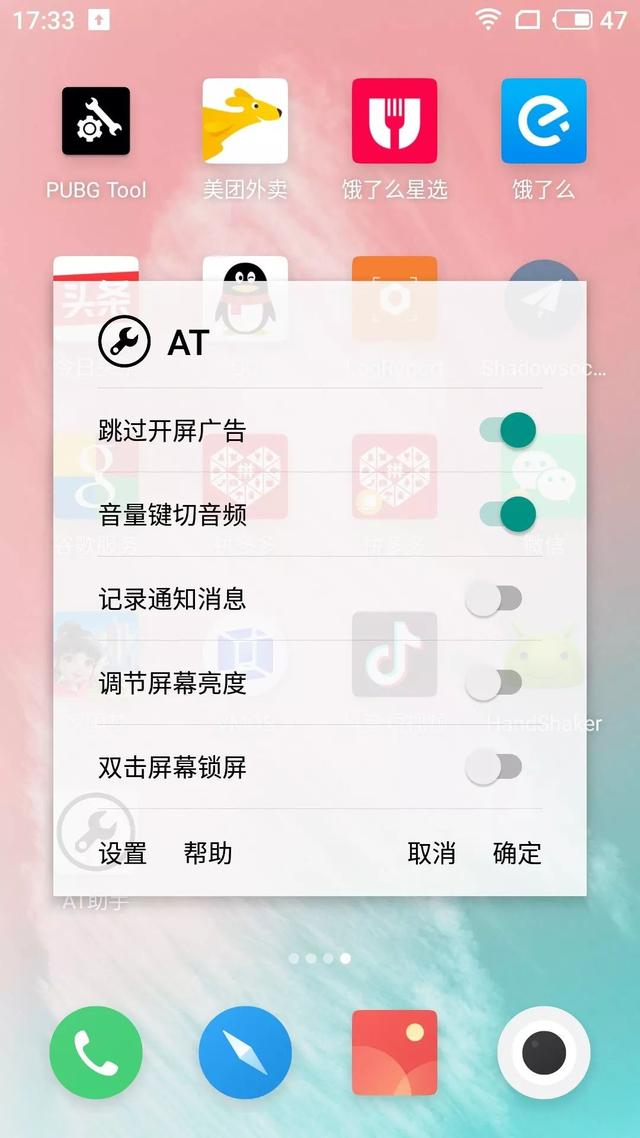Confirm with the 确定 button
Viewport: 640px width, 1138px height.
pos(517,853)
